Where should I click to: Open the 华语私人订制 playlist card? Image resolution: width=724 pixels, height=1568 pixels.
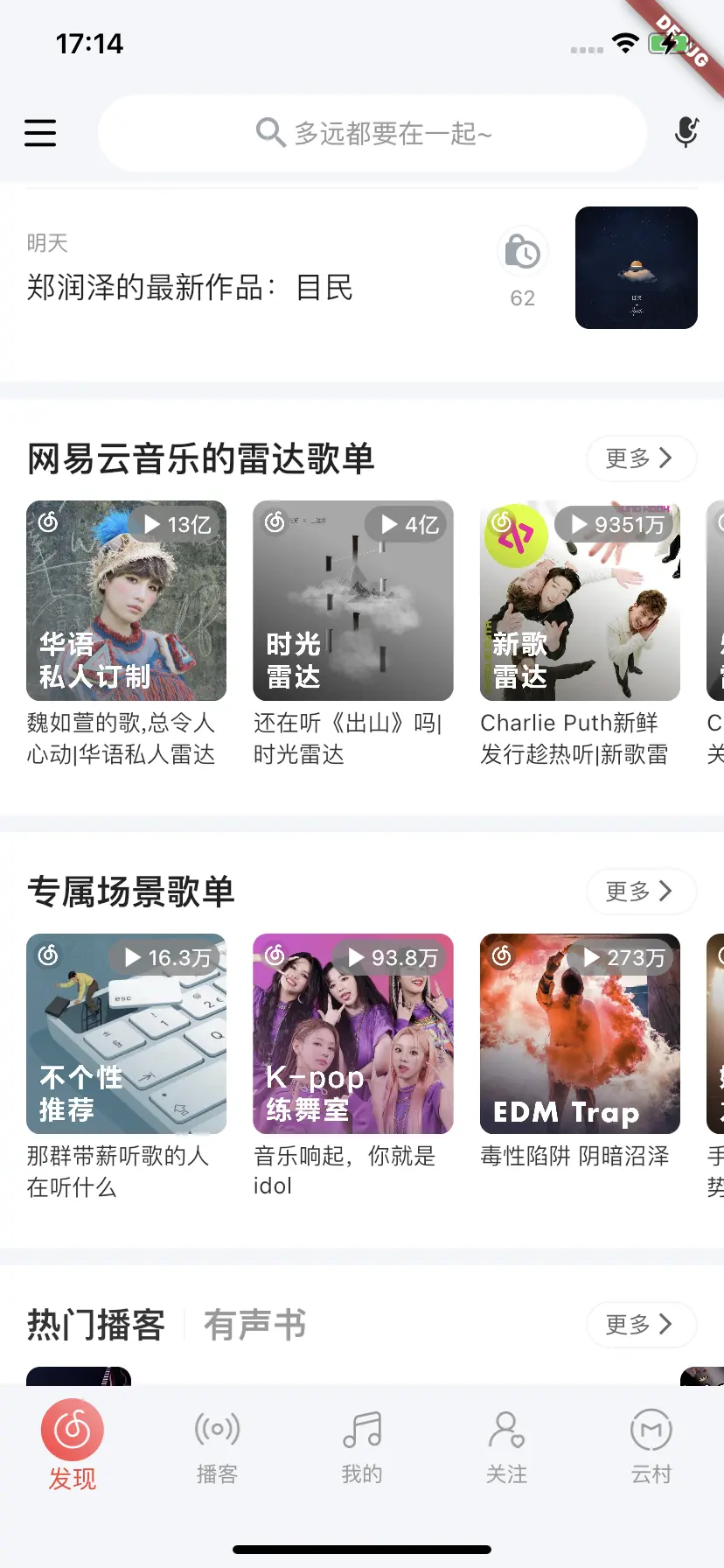click(126, 600)
